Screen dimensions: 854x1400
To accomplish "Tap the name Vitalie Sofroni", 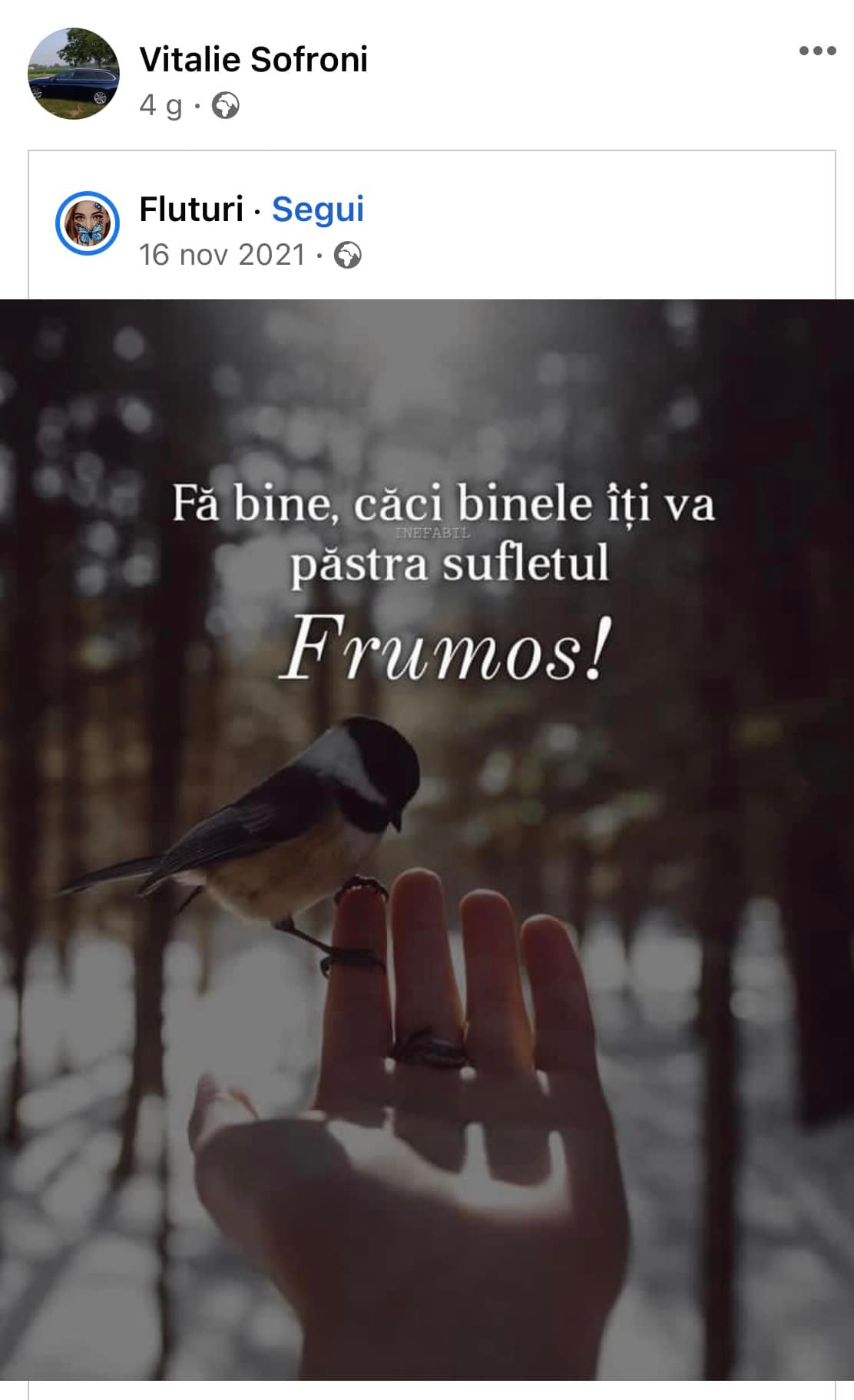I will pos(253,59).
